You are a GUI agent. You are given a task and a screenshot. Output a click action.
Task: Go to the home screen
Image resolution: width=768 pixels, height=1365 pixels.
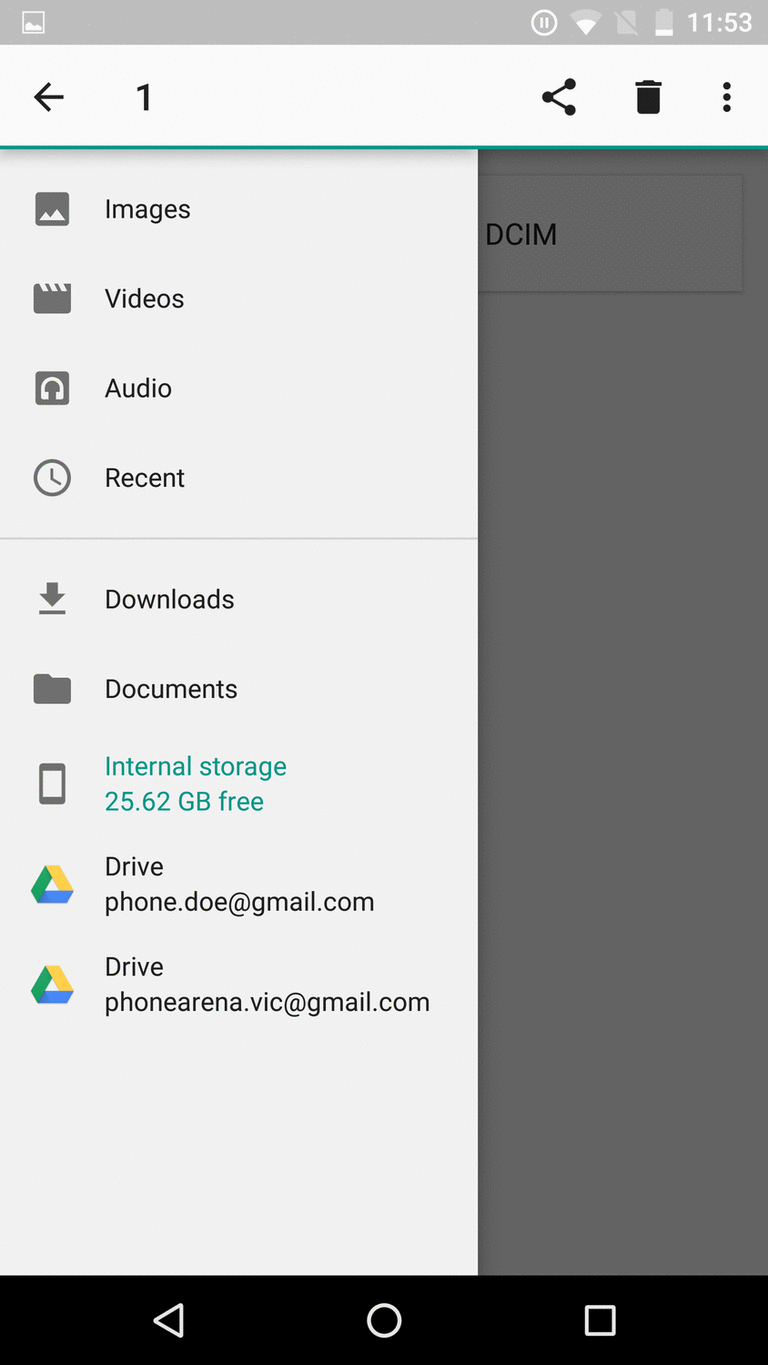384,1320
